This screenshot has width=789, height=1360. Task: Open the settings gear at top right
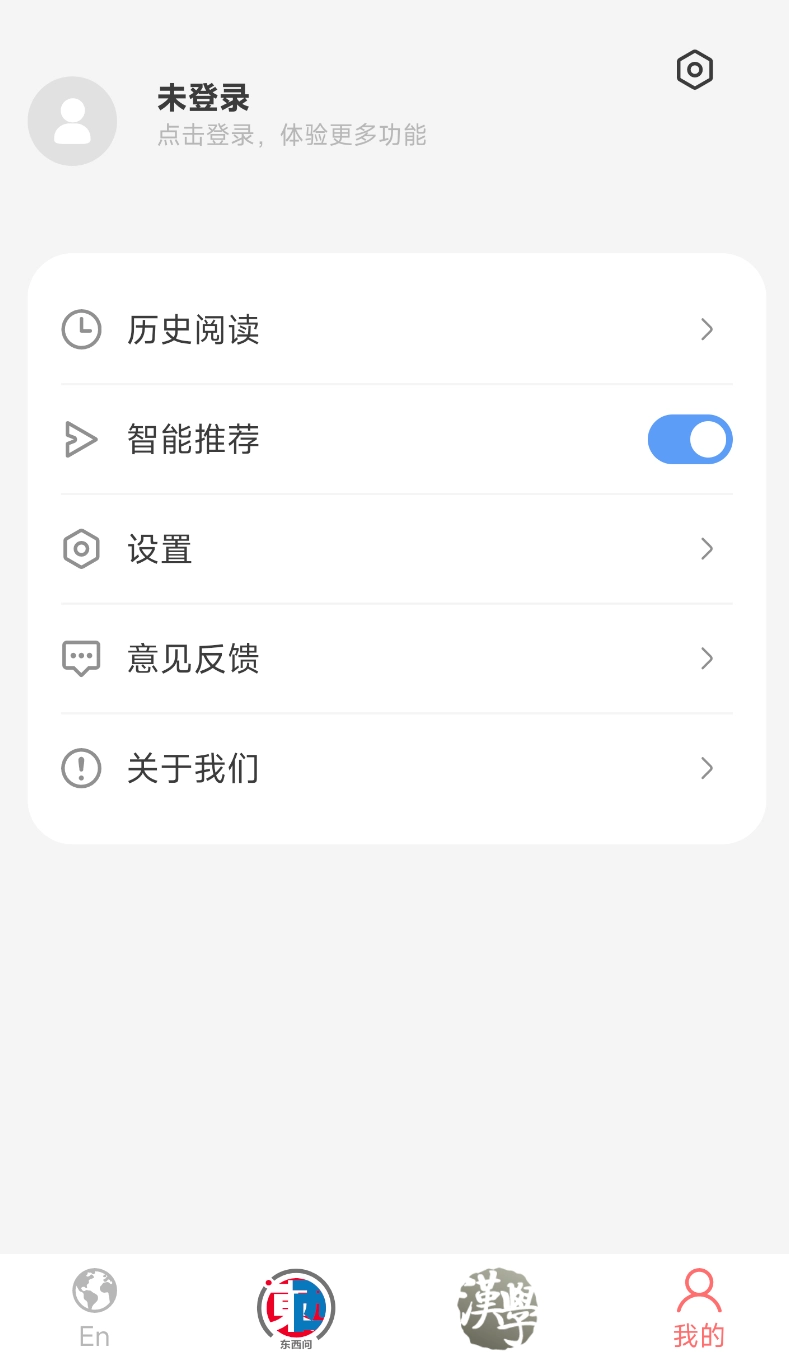pos(694,70)
